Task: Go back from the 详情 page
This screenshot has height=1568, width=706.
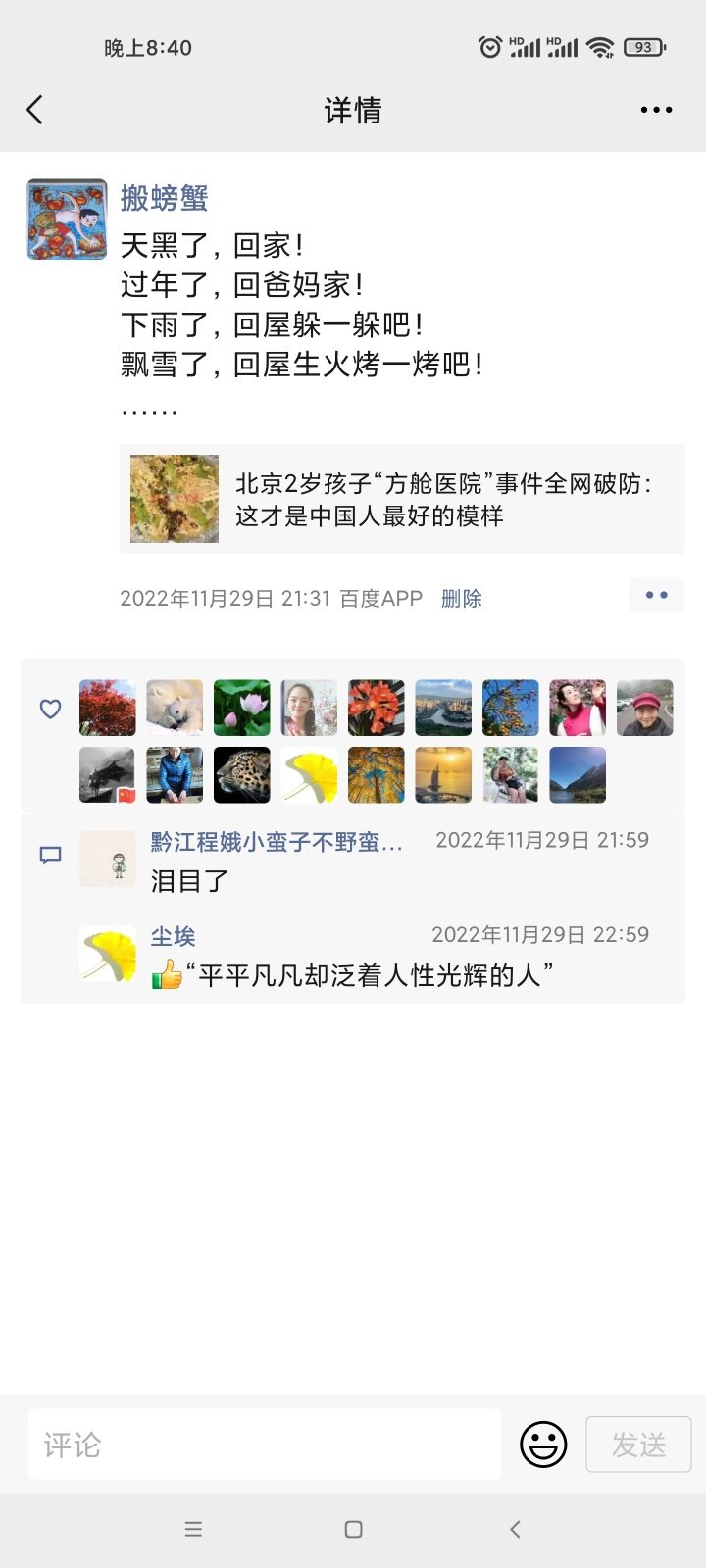Action: [35, 110]
